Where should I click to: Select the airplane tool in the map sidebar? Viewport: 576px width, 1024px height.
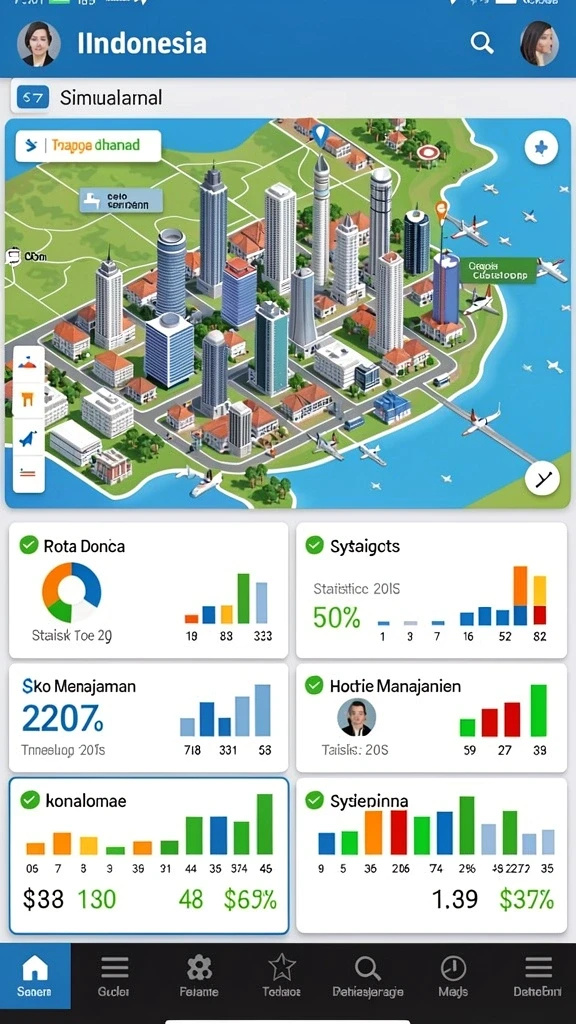(28, 439)
